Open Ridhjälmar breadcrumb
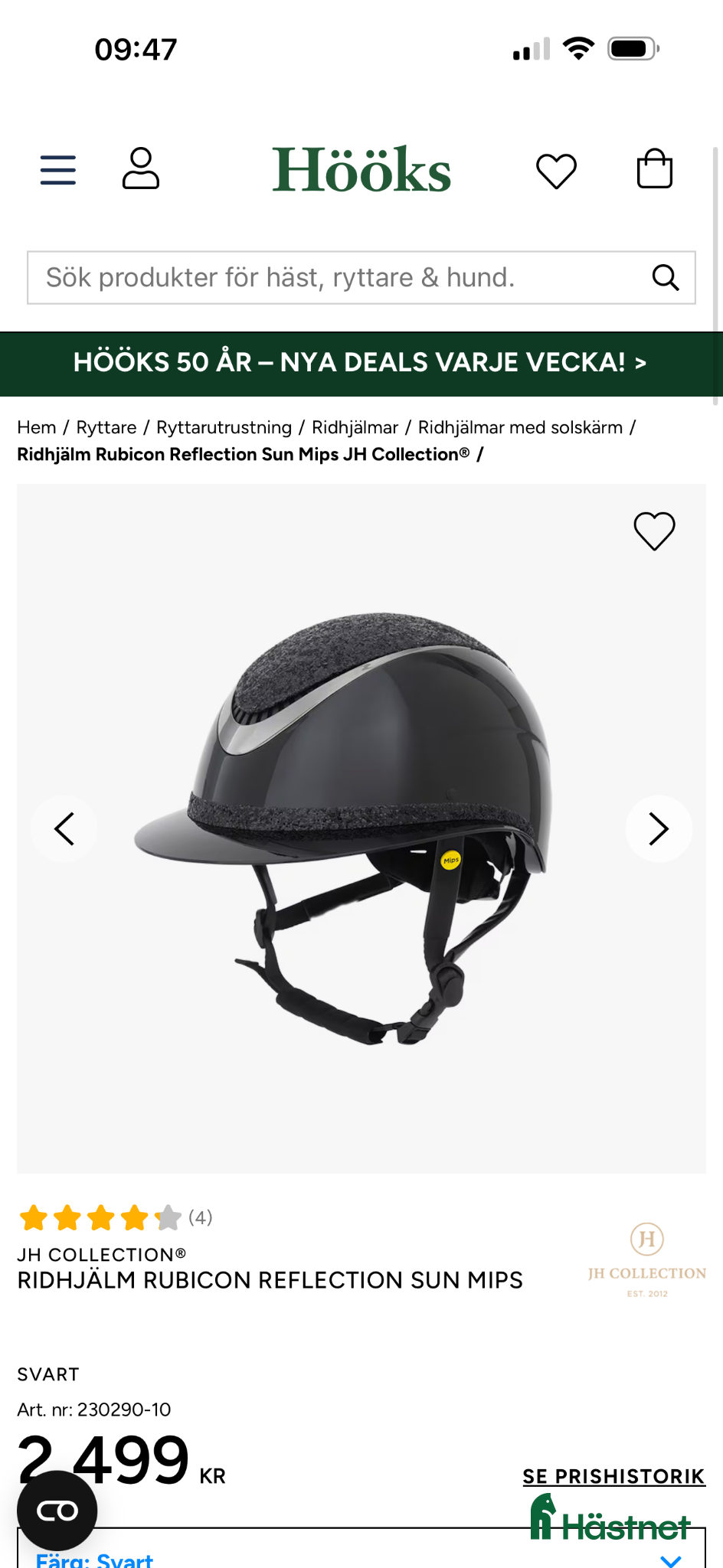This screenshot has width=723, height=1568. coord(355,427)
